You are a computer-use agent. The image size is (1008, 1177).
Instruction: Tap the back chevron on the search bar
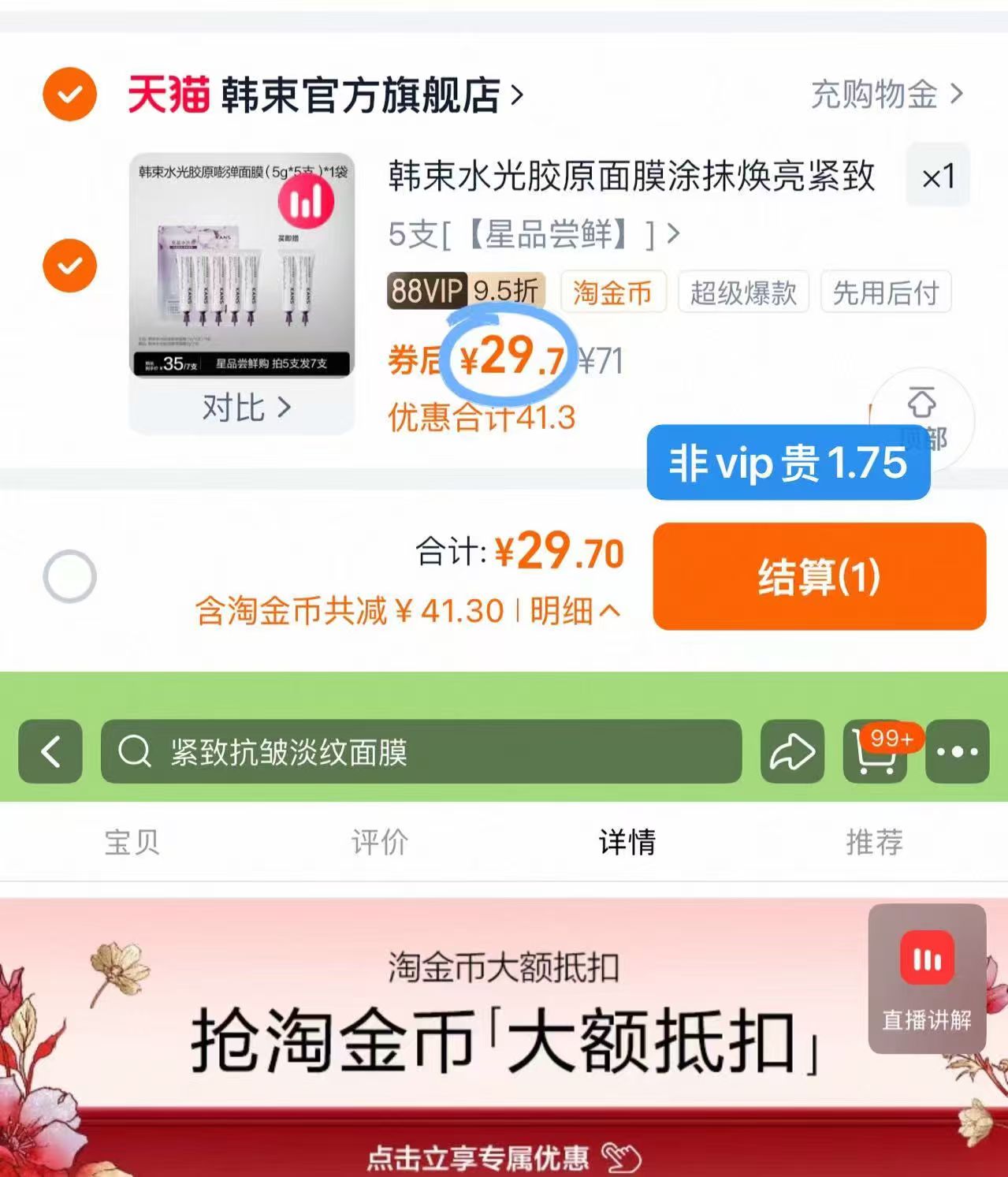pos(49,753)
